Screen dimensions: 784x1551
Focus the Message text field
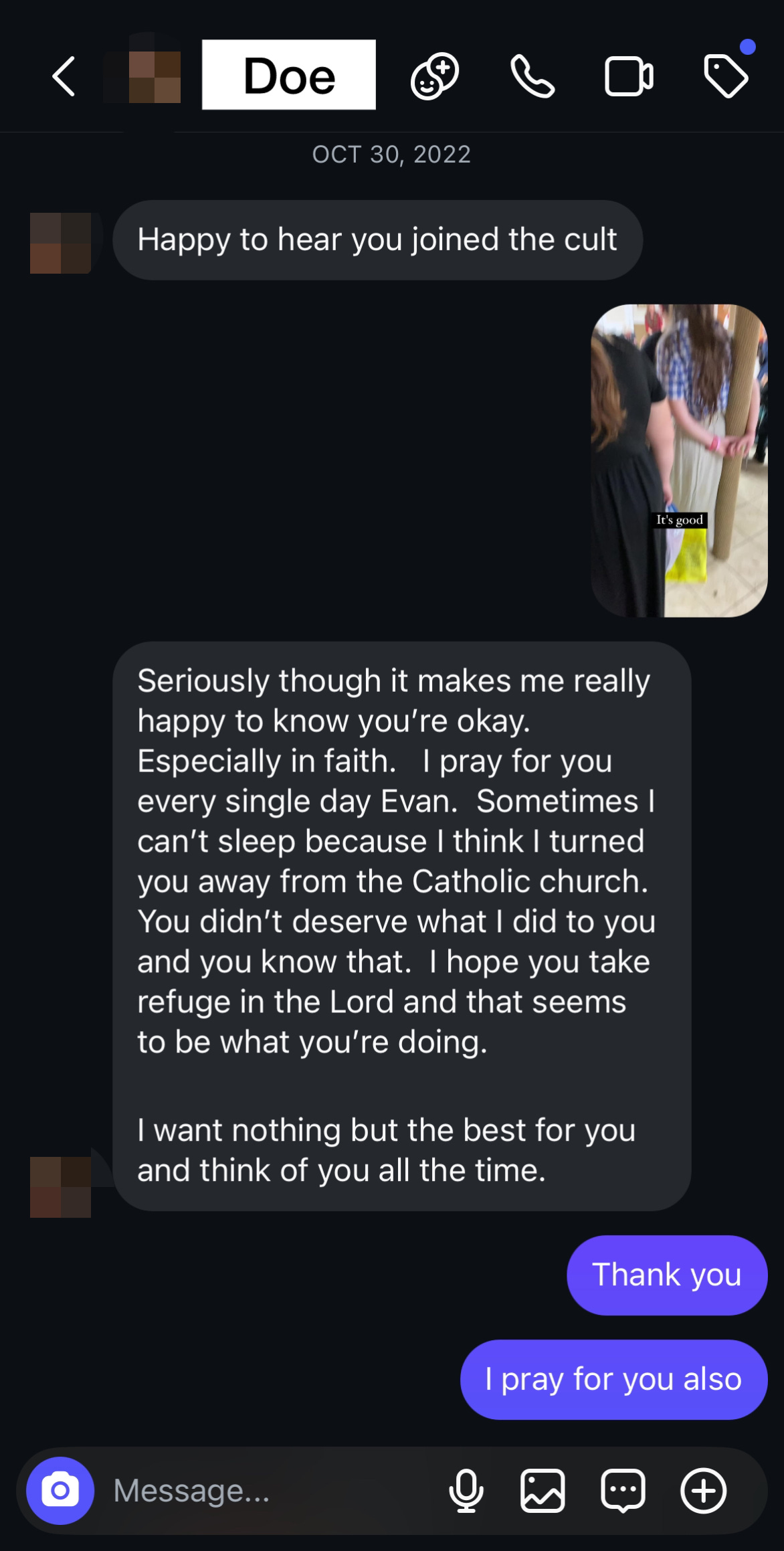pos(268,1490)
